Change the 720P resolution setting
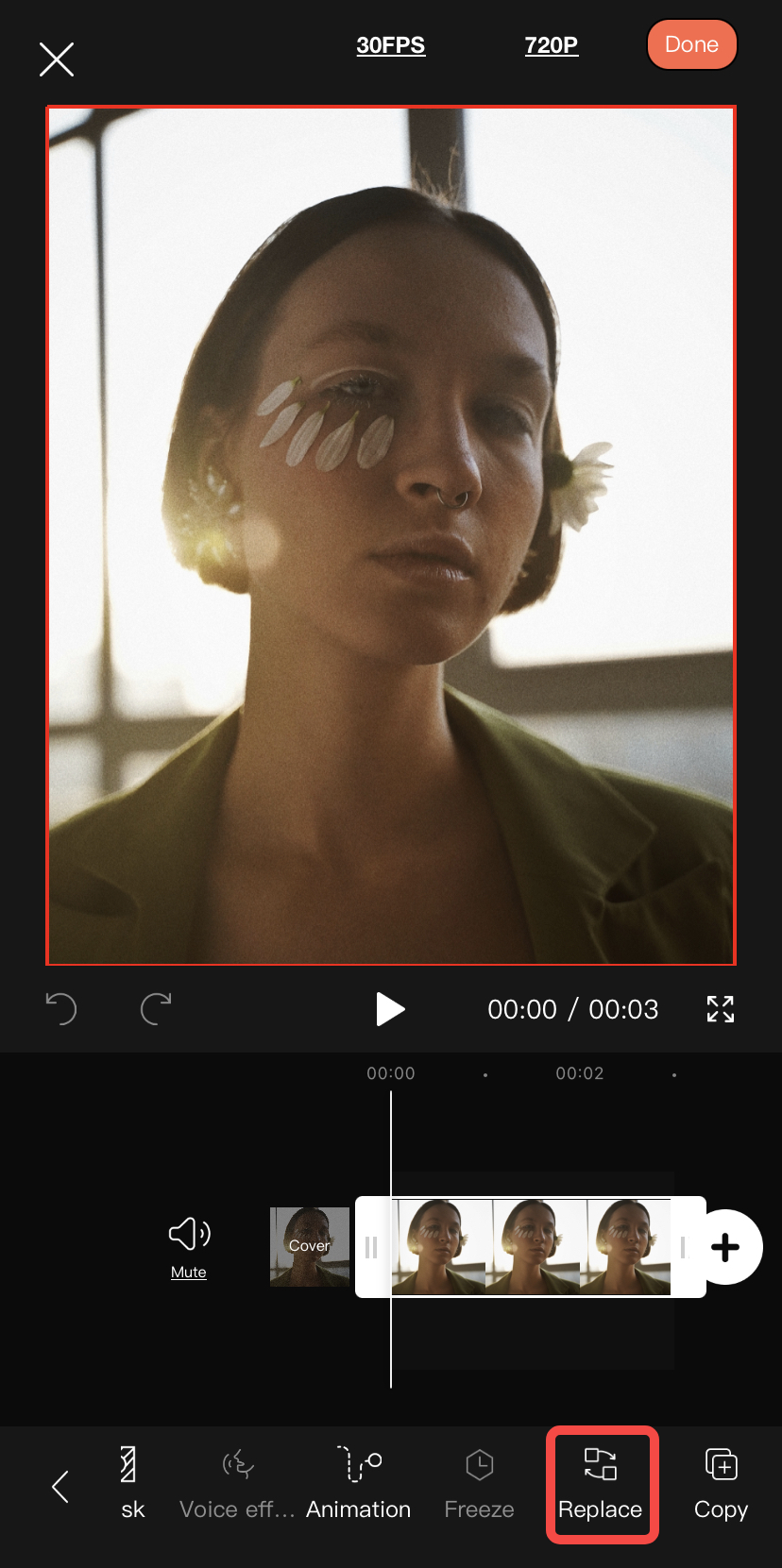Image resolution: width=782 pixels, height=1568 pixels. (x=552, y=45)
